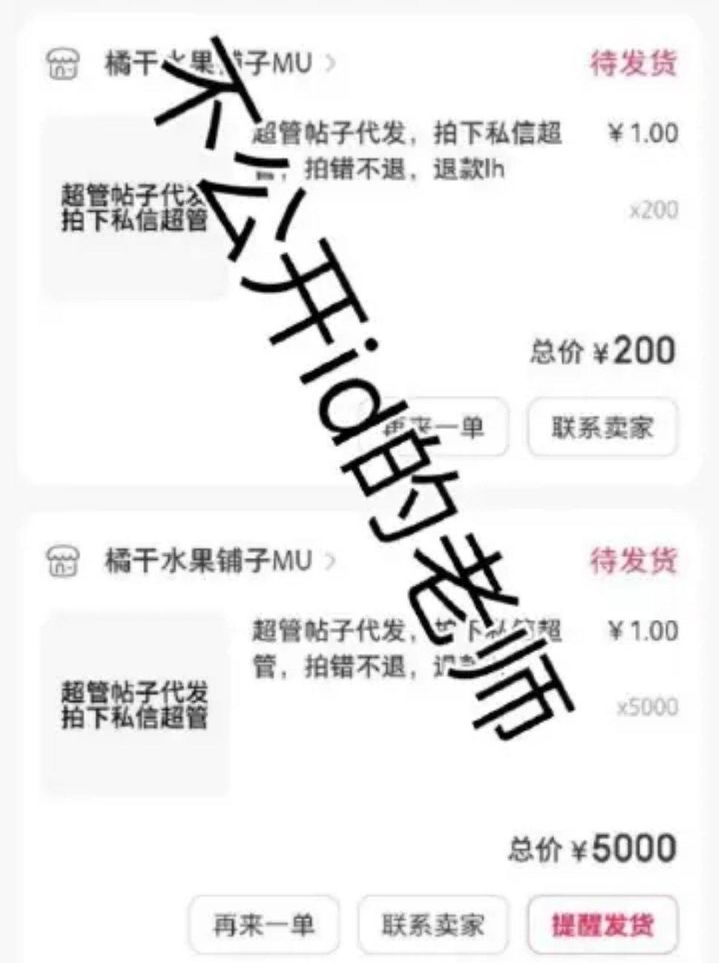This screenshot has height=963, width=719.
Task: Tap 联系卖家 on the ¥5000 order
Action: point(432,924)
